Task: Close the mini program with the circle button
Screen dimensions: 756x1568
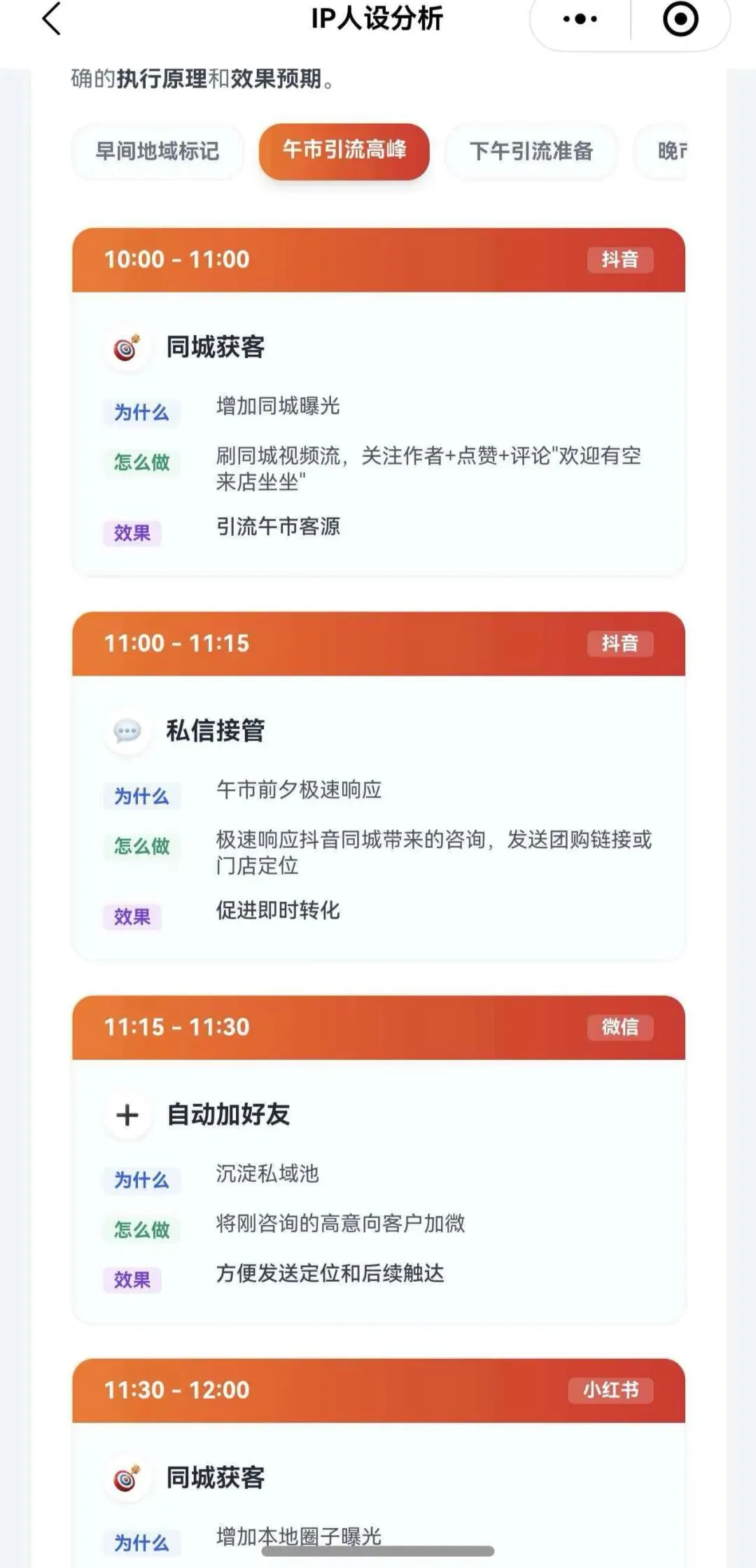Action: tap(680, 19)
